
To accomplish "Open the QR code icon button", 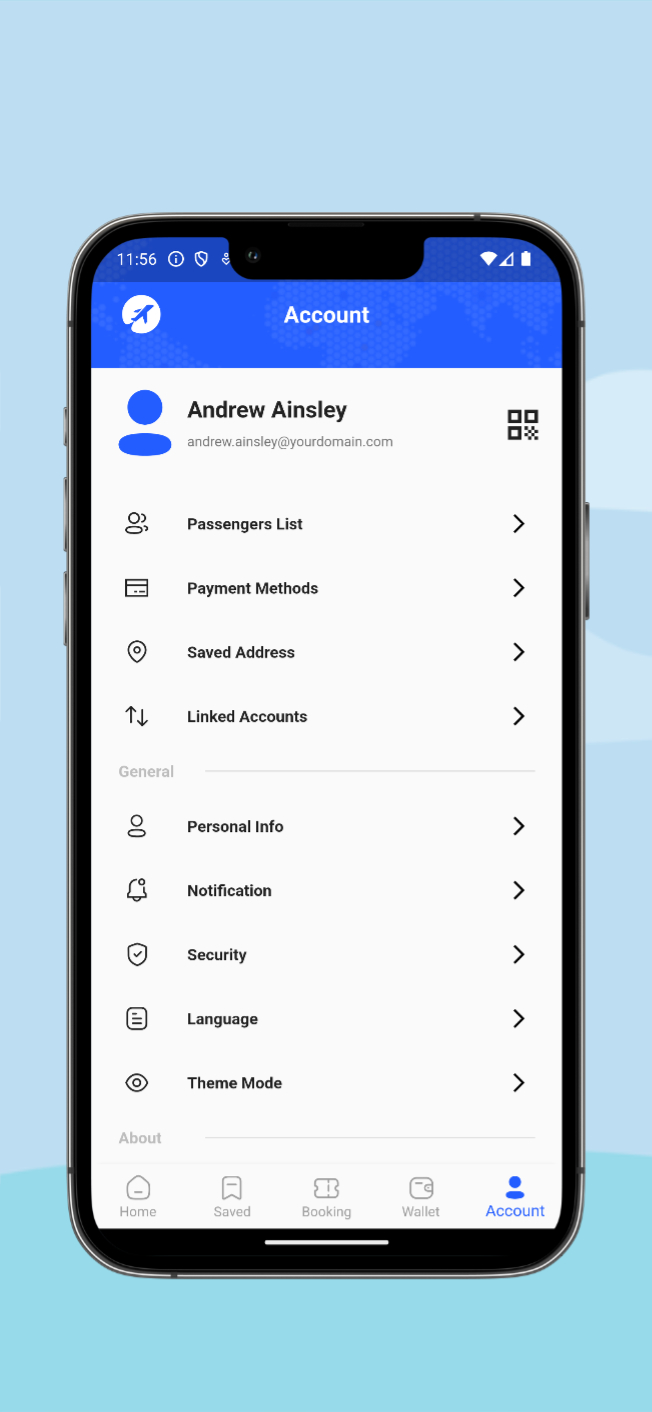I will [x=522, y=425].
